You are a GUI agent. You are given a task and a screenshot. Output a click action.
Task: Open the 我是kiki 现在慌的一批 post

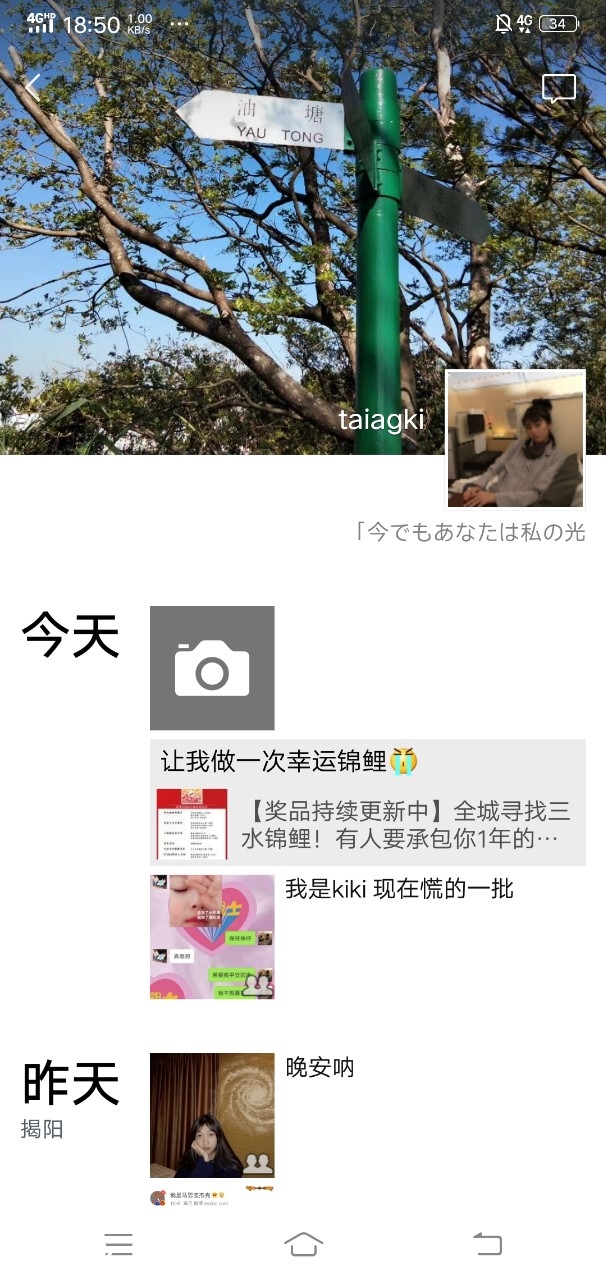(x=212, y=937)
